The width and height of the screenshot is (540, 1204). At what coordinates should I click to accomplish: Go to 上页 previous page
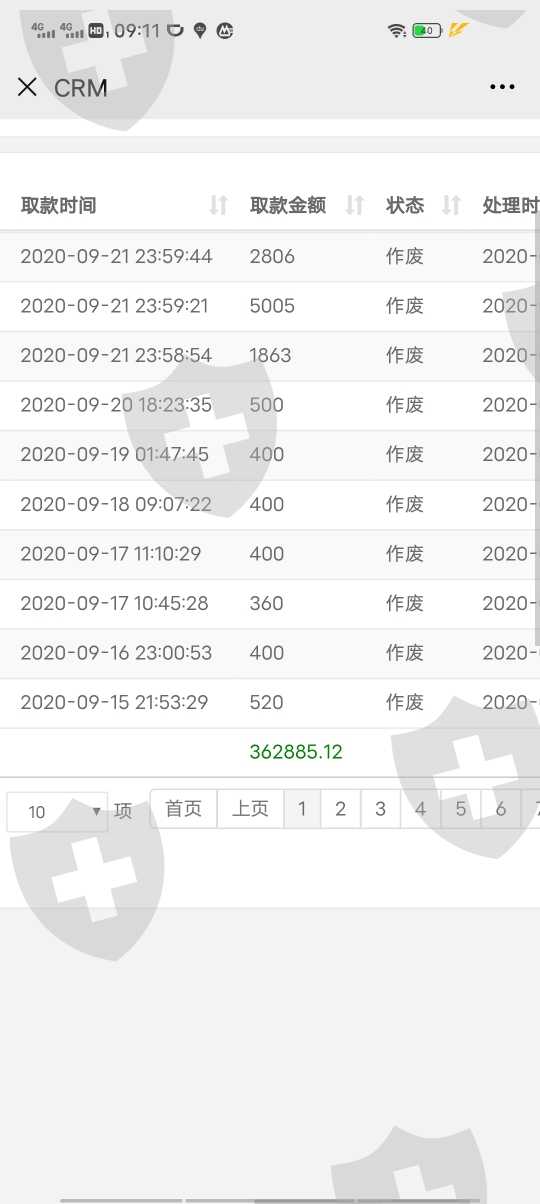point(250,808)
